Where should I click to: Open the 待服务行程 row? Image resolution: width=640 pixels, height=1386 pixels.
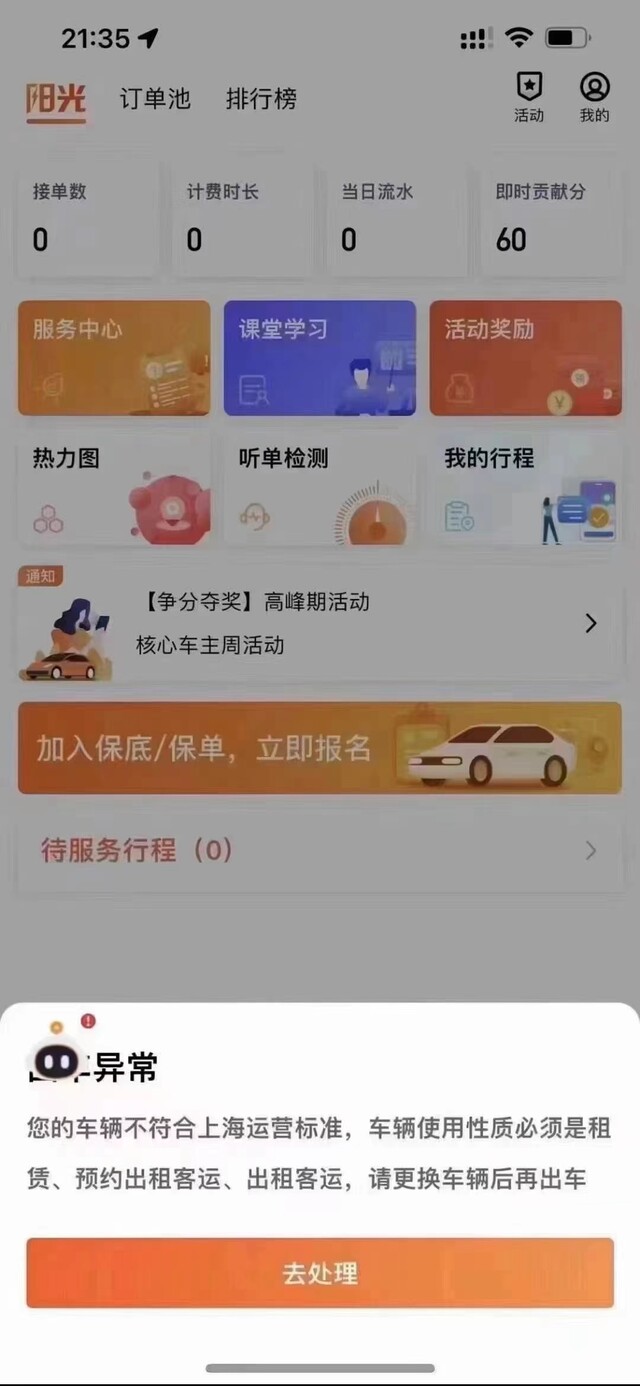coord(320,851)
